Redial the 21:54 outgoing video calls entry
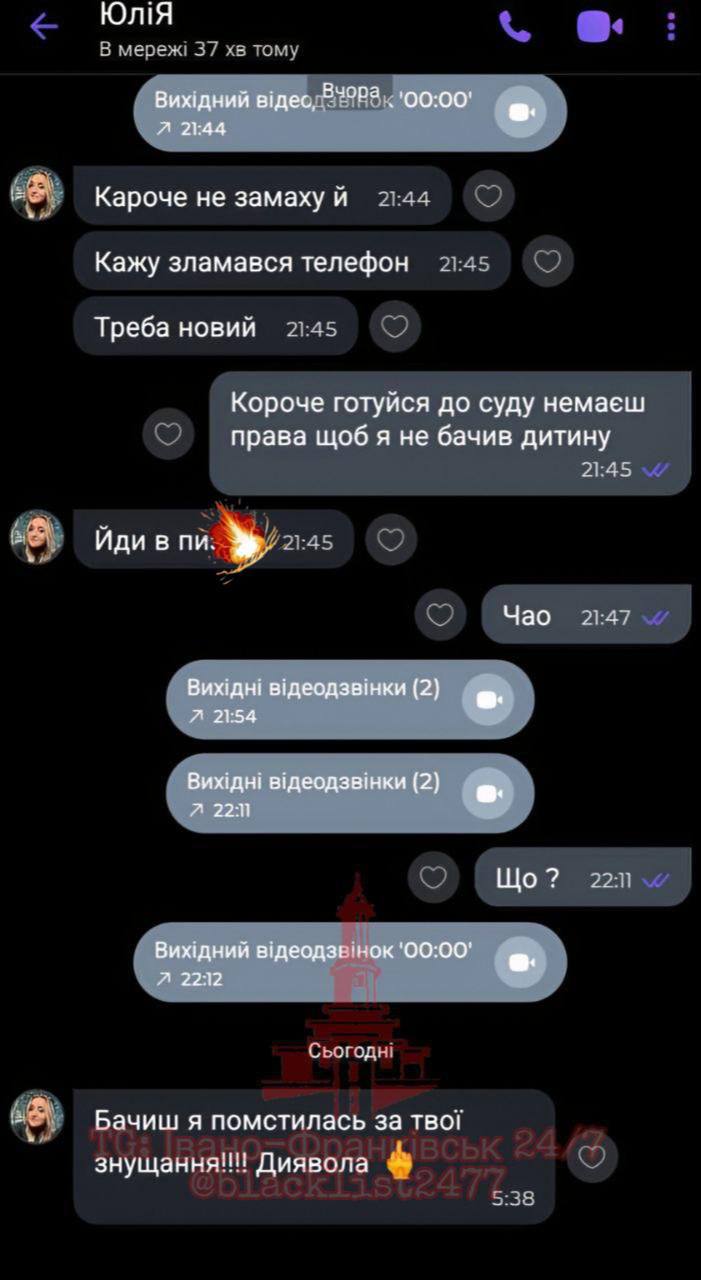This screenshot has width=701, height=1280. point(488,700)
